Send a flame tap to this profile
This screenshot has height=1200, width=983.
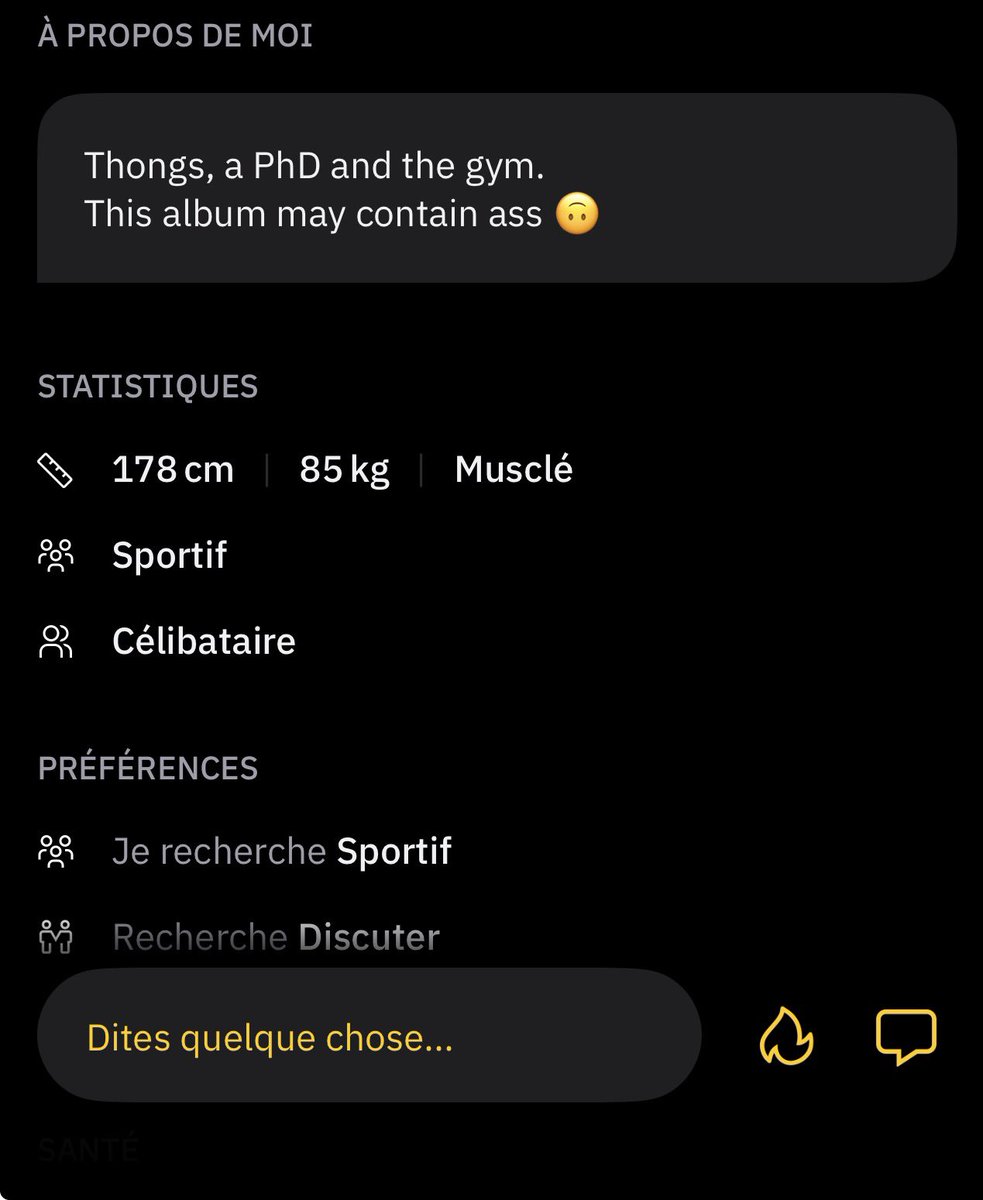(x=786, y=1036)
